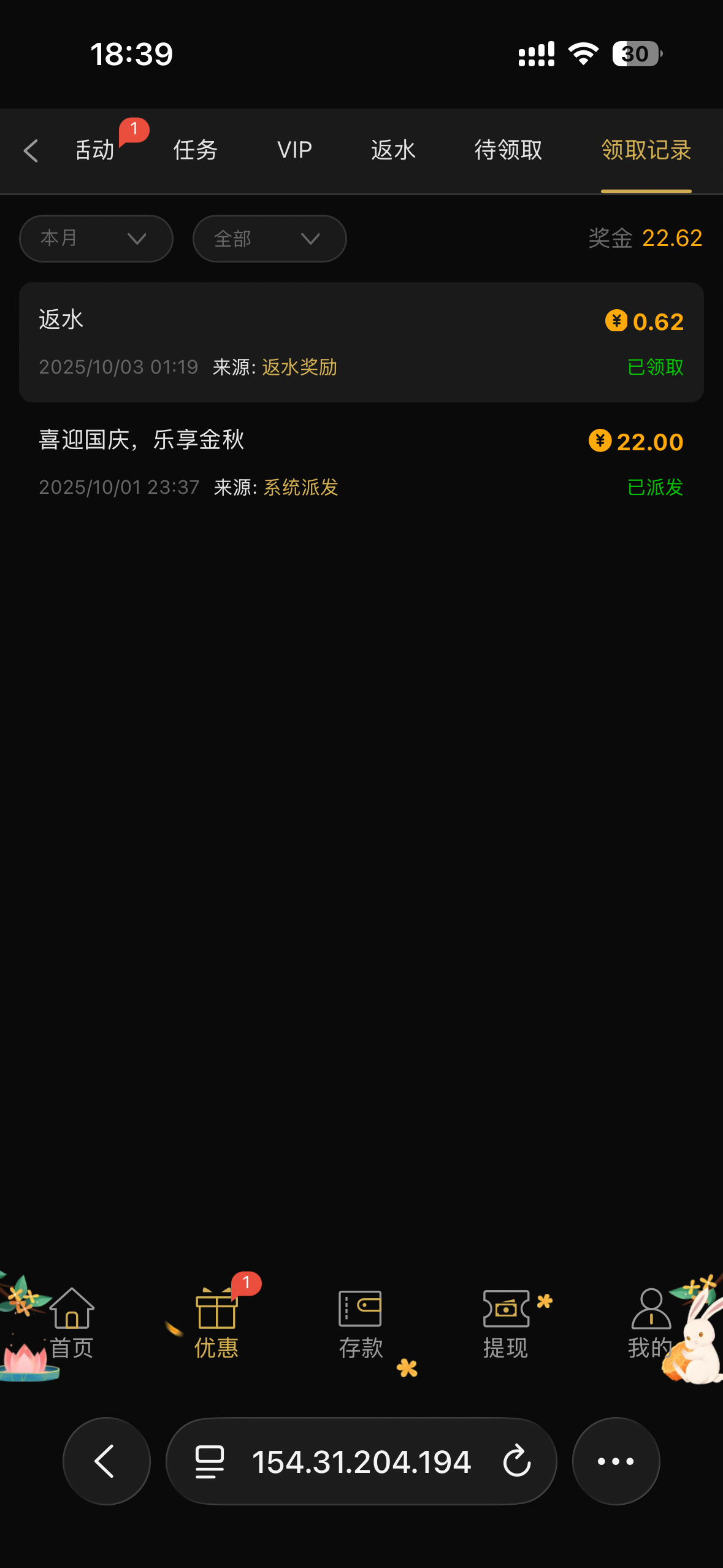The image size is (723, 1568).
Task: Expand the 全部 type filter dropdown
Action: (269, 239)
